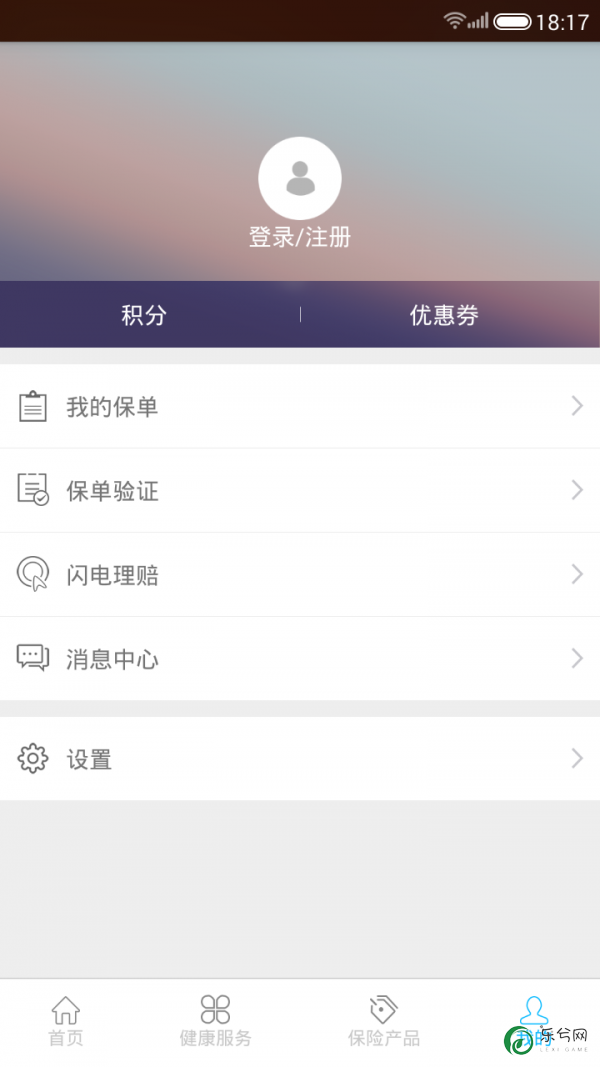Switch to the 保险产品 tab

pyautogui.click(x=384, y=1022)
